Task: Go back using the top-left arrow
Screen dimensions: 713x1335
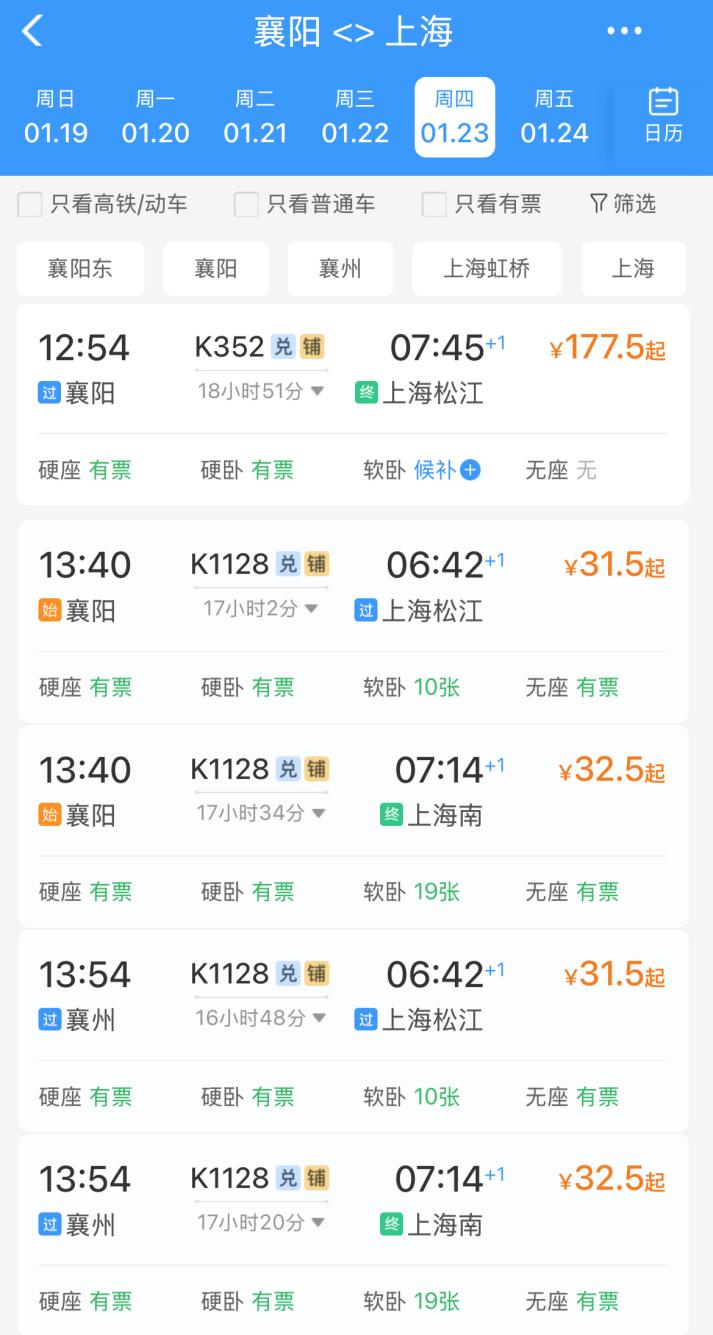Action: pyautogui.click(x=33, y=31)
